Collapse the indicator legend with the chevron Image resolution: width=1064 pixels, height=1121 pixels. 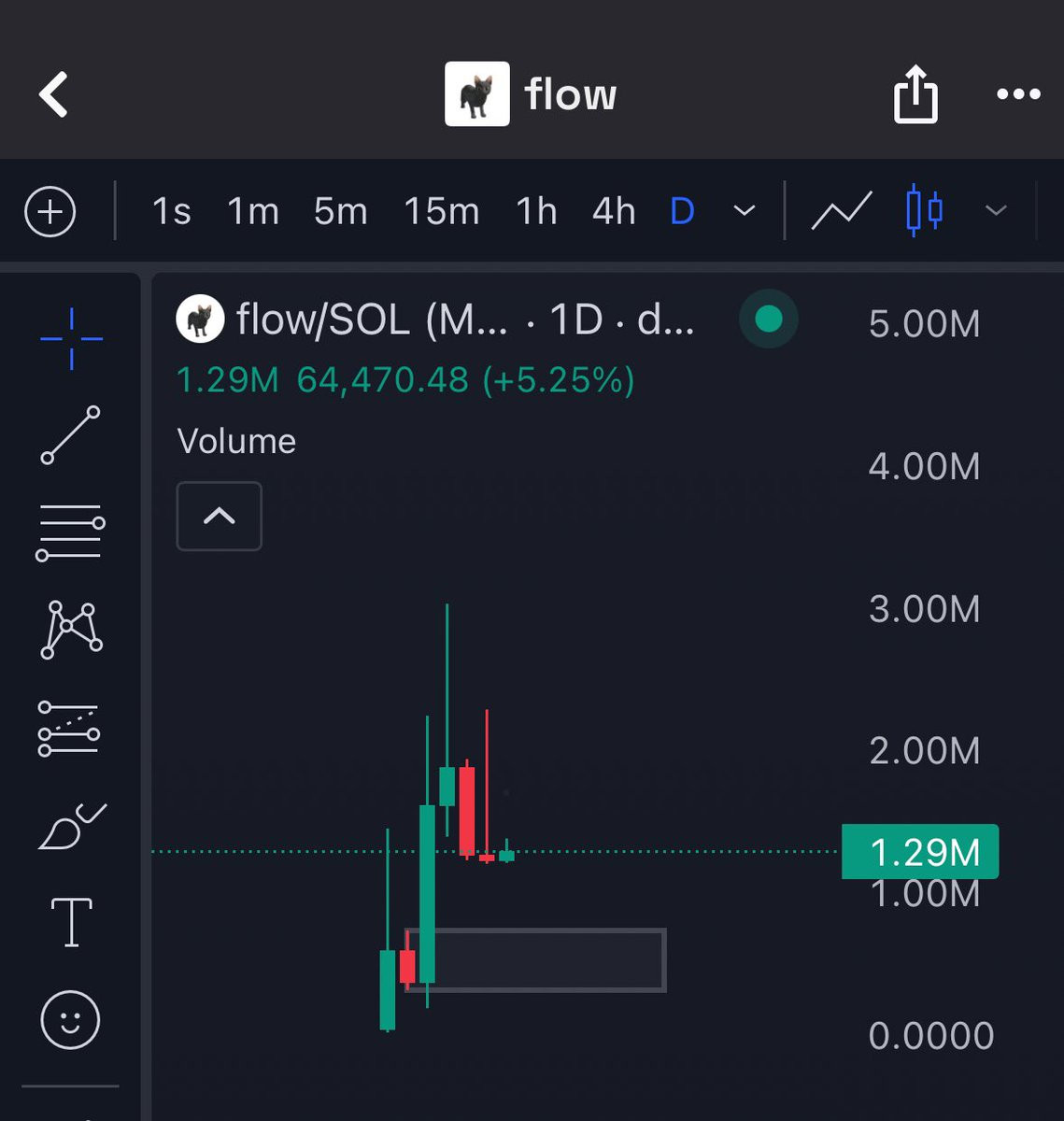220,516
